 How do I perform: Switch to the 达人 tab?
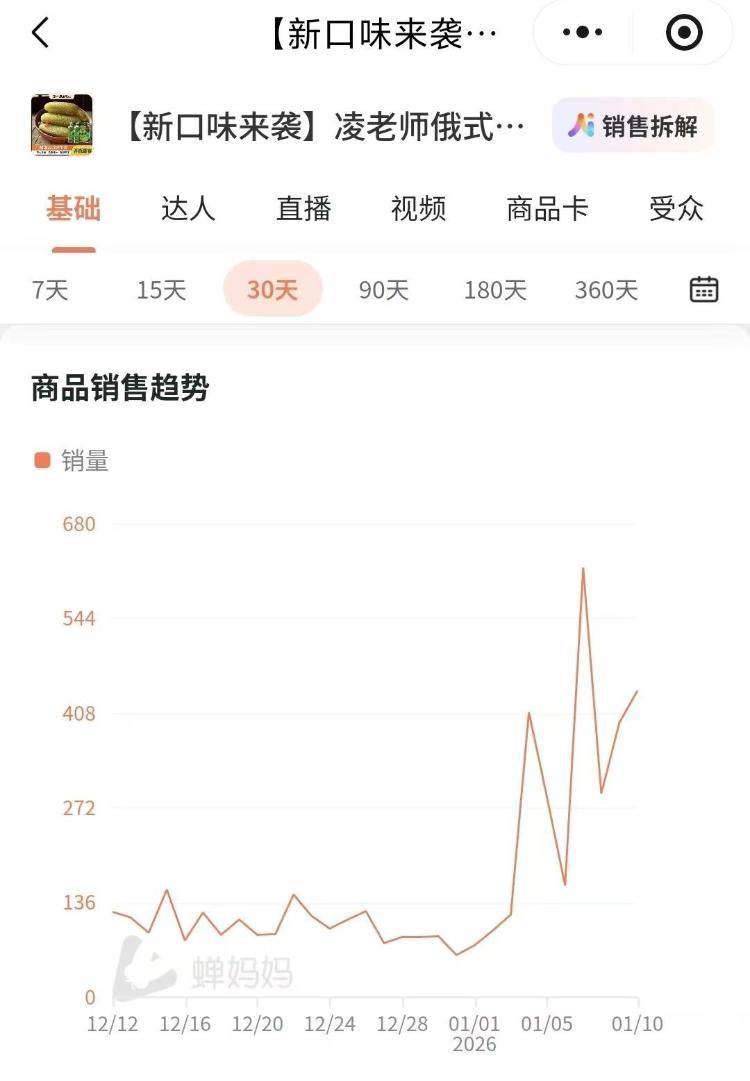188,209
